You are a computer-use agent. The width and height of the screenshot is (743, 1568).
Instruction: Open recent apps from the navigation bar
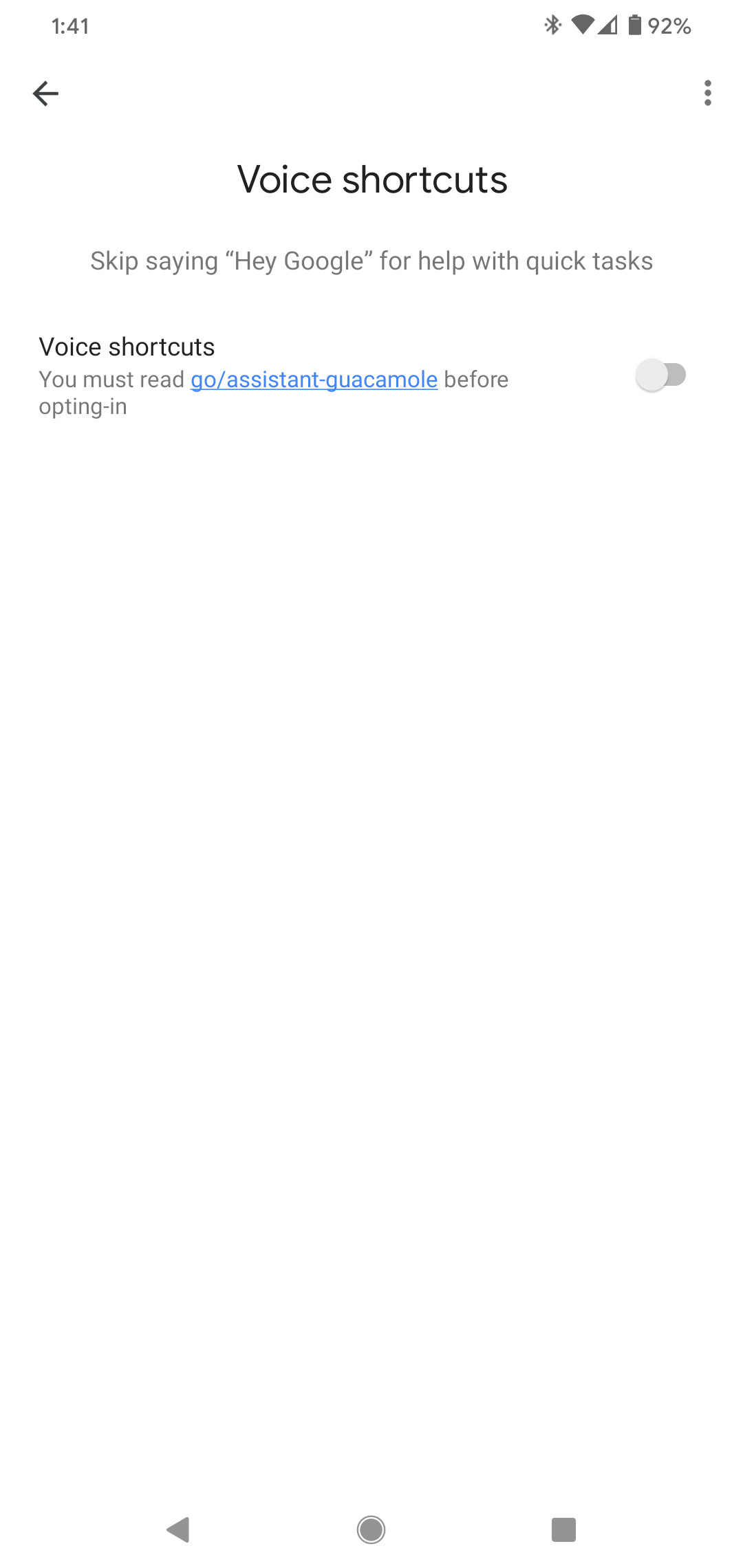point(563,1530)
